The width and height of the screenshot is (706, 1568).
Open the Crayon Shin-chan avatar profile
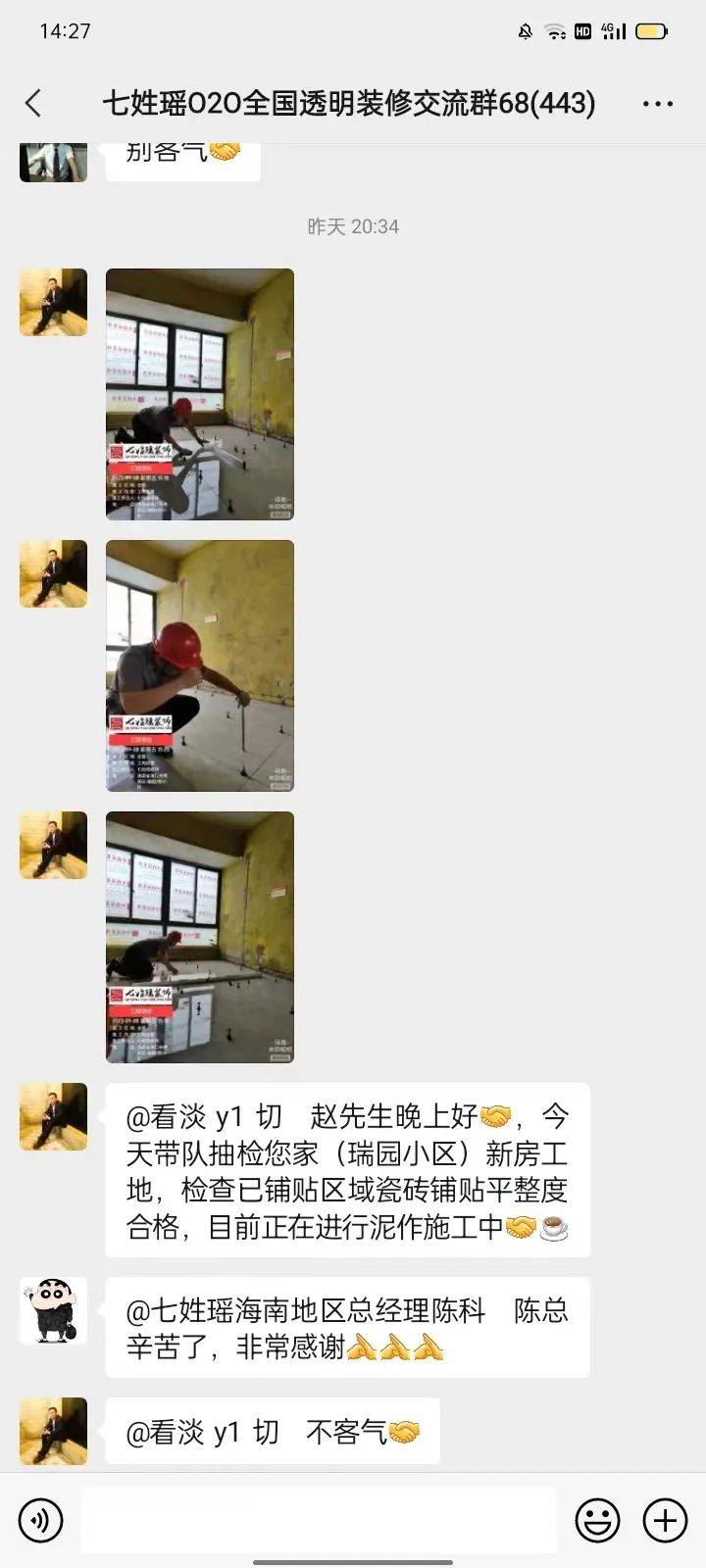[x=53, y=1310]
